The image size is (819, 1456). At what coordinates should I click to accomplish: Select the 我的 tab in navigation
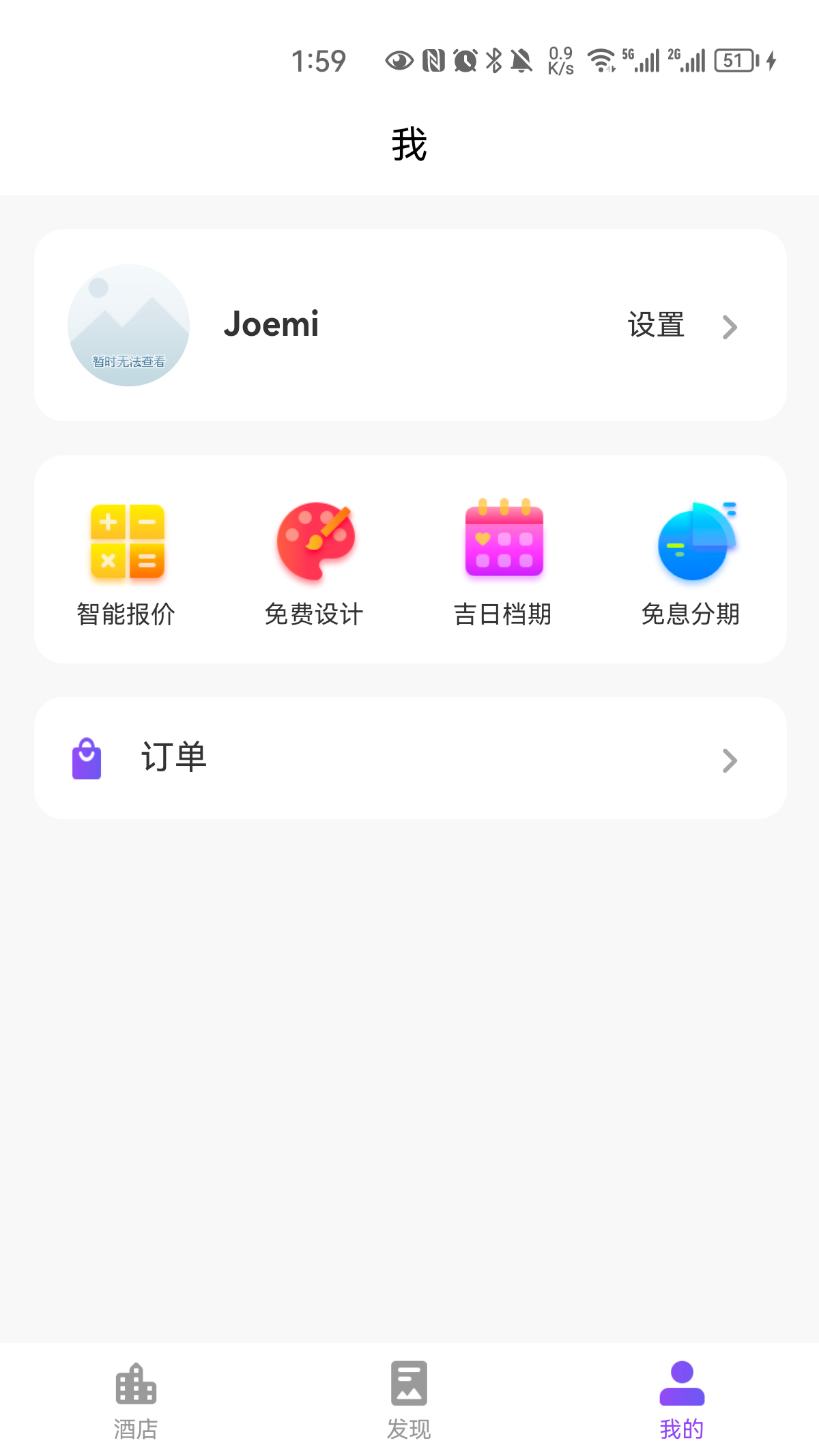click(x=680, y=1401)
